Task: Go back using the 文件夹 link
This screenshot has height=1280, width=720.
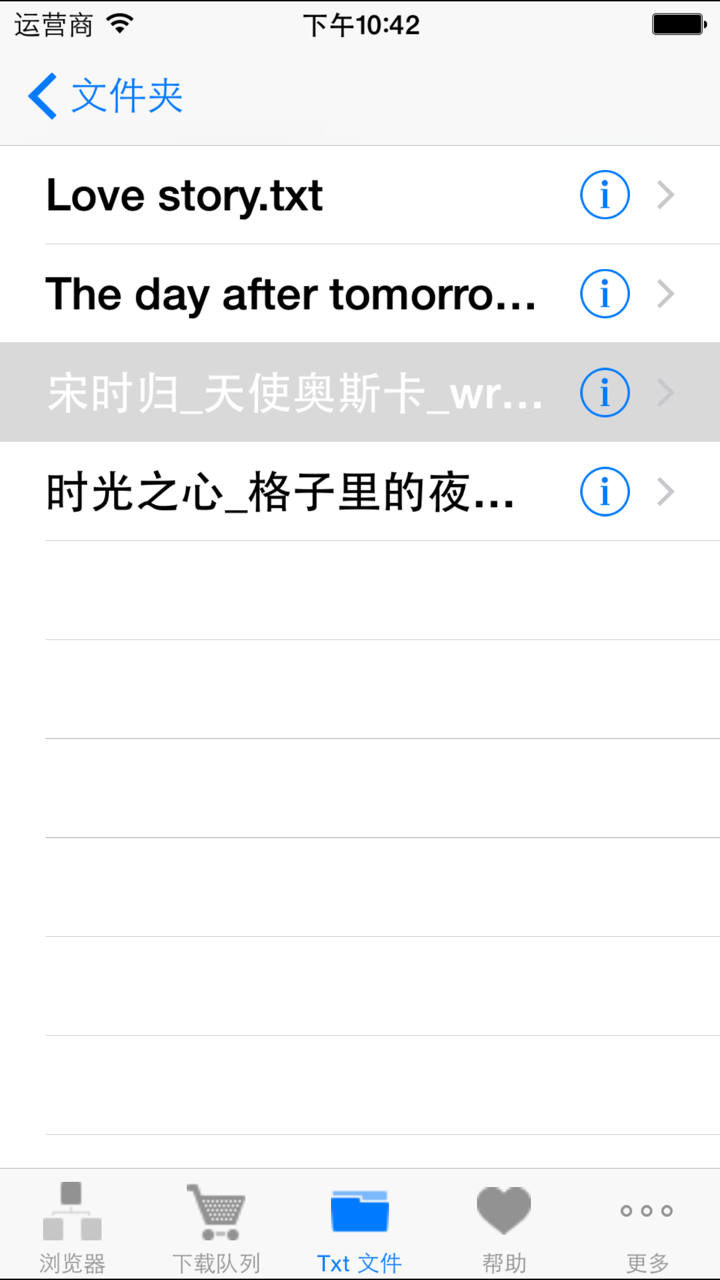Action: [124, 96]
